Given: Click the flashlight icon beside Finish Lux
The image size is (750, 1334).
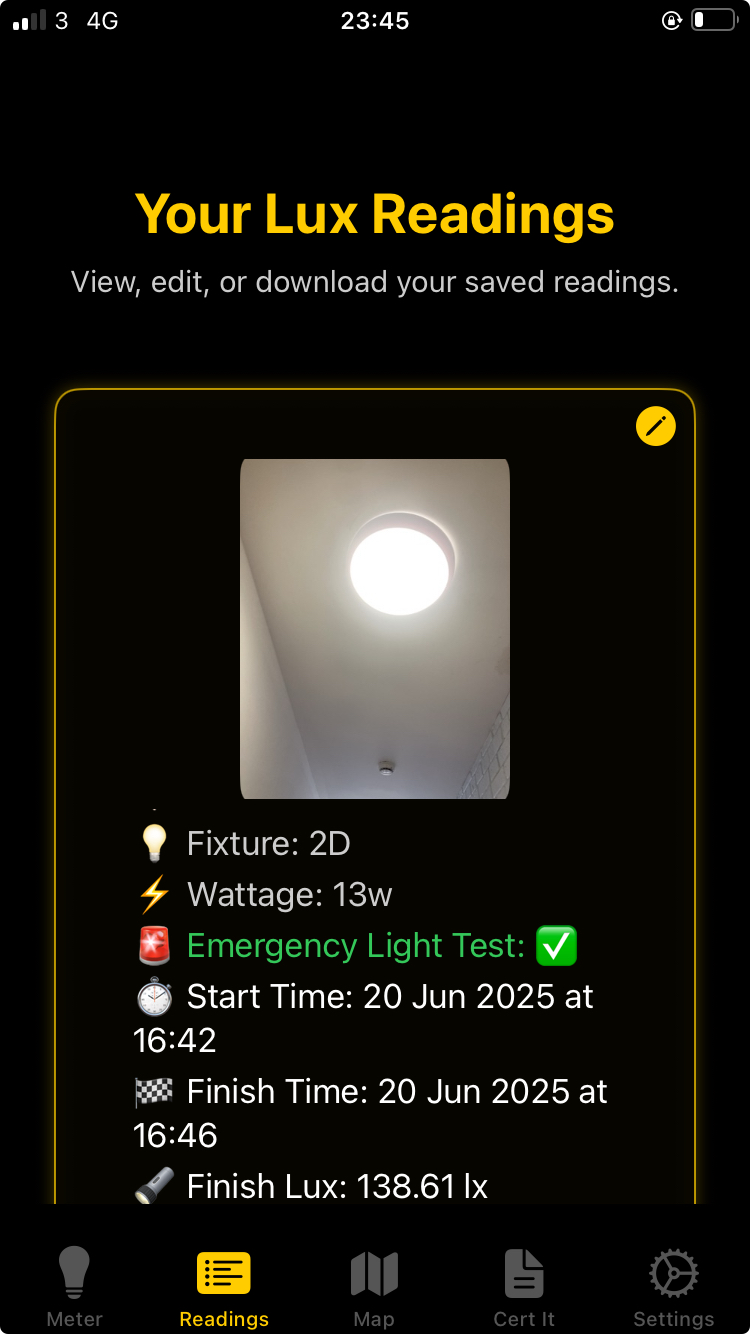Looking at the screenshot, I should pyautogui.click(x=154, y=1185).
